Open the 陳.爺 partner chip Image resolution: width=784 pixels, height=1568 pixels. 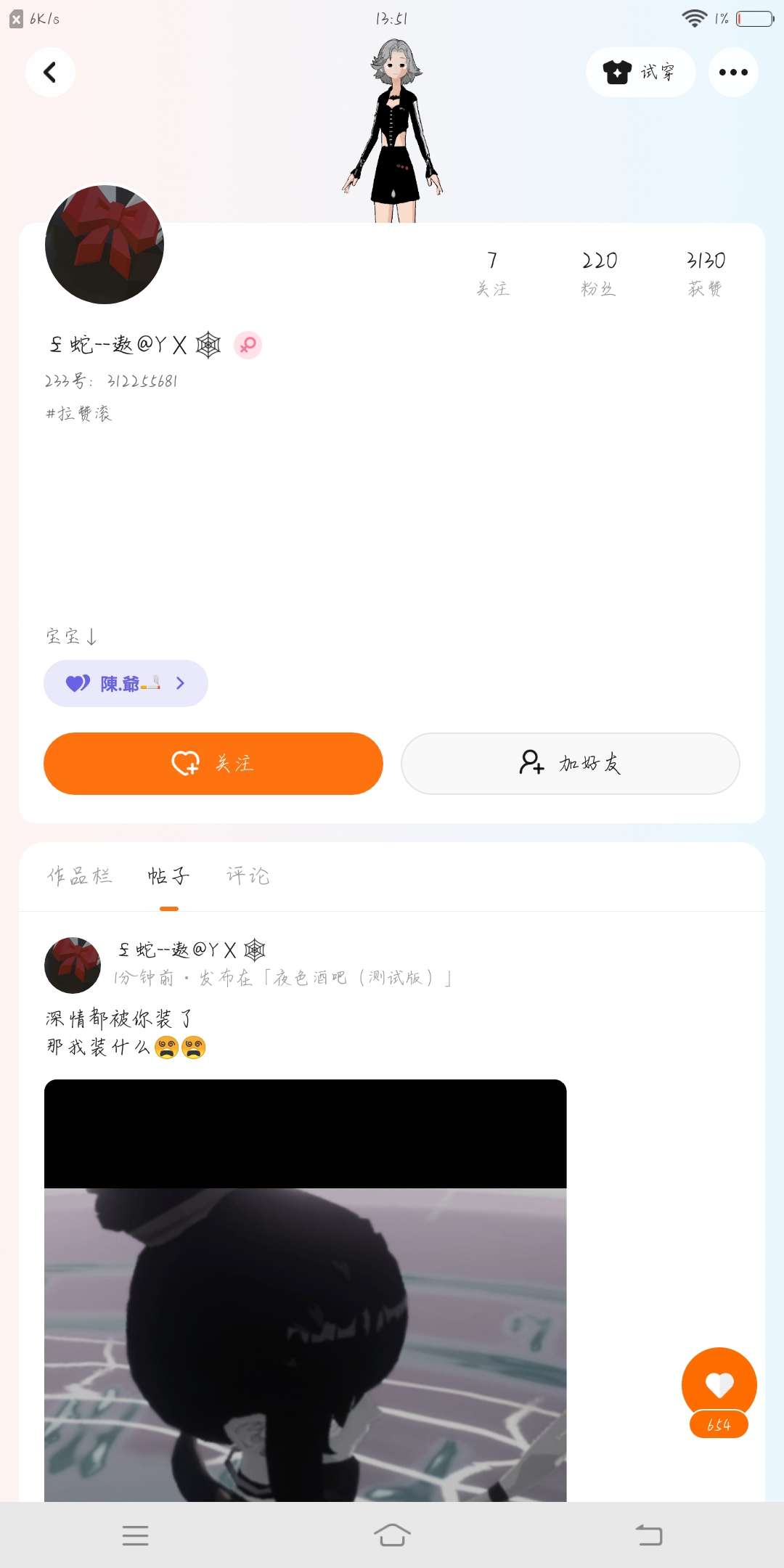click(x=126, y=683)
